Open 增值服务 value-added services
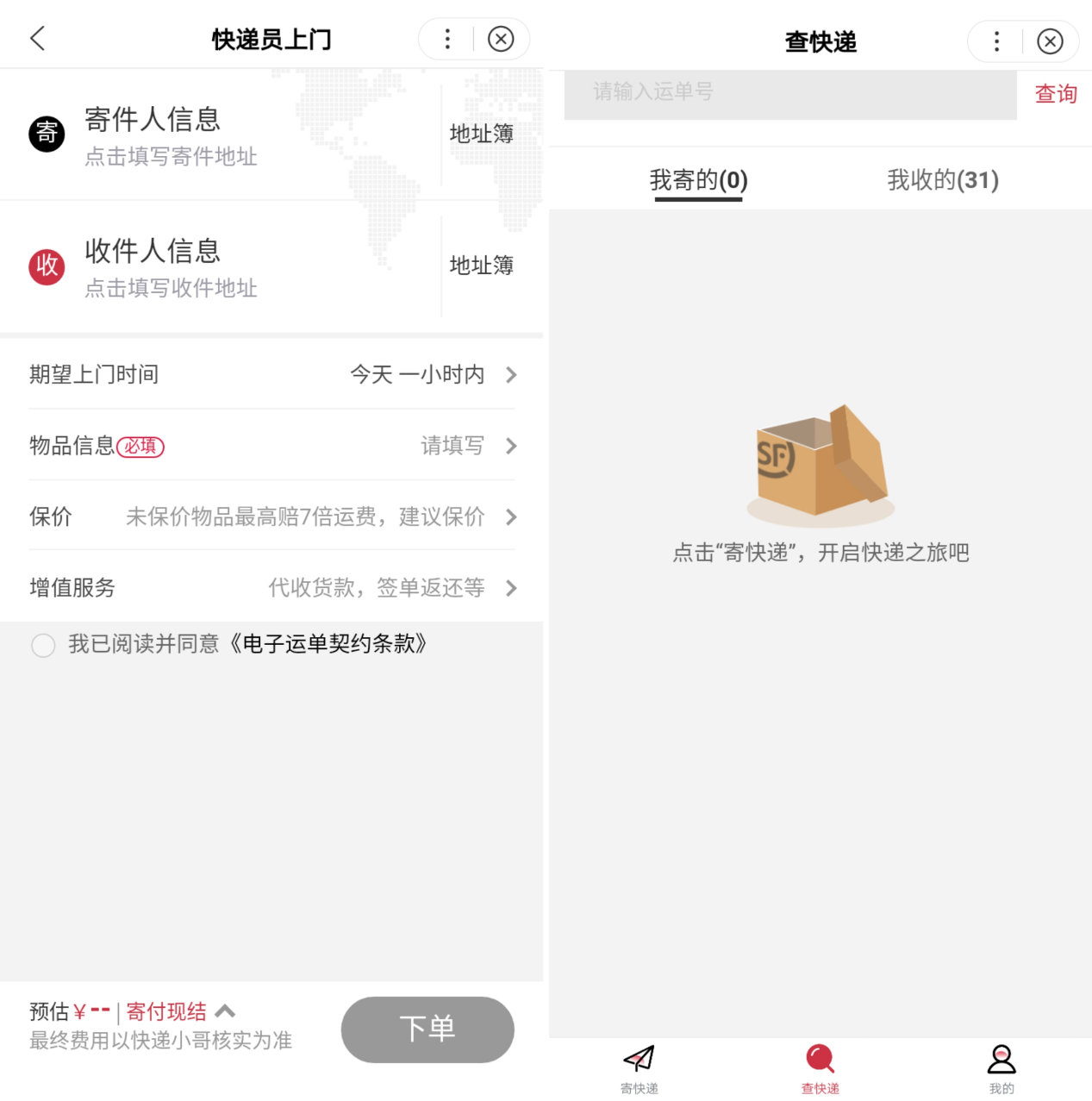 tap(272, 588)
